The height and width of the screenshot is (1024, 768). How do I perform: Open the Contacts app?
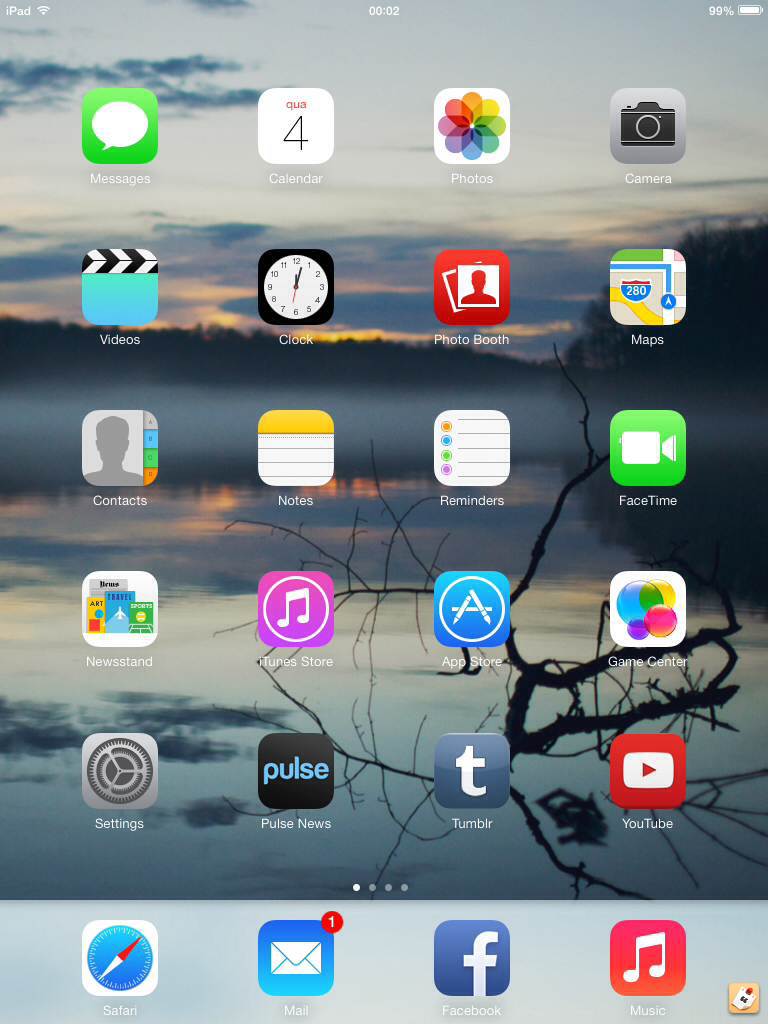click(120, 448)
